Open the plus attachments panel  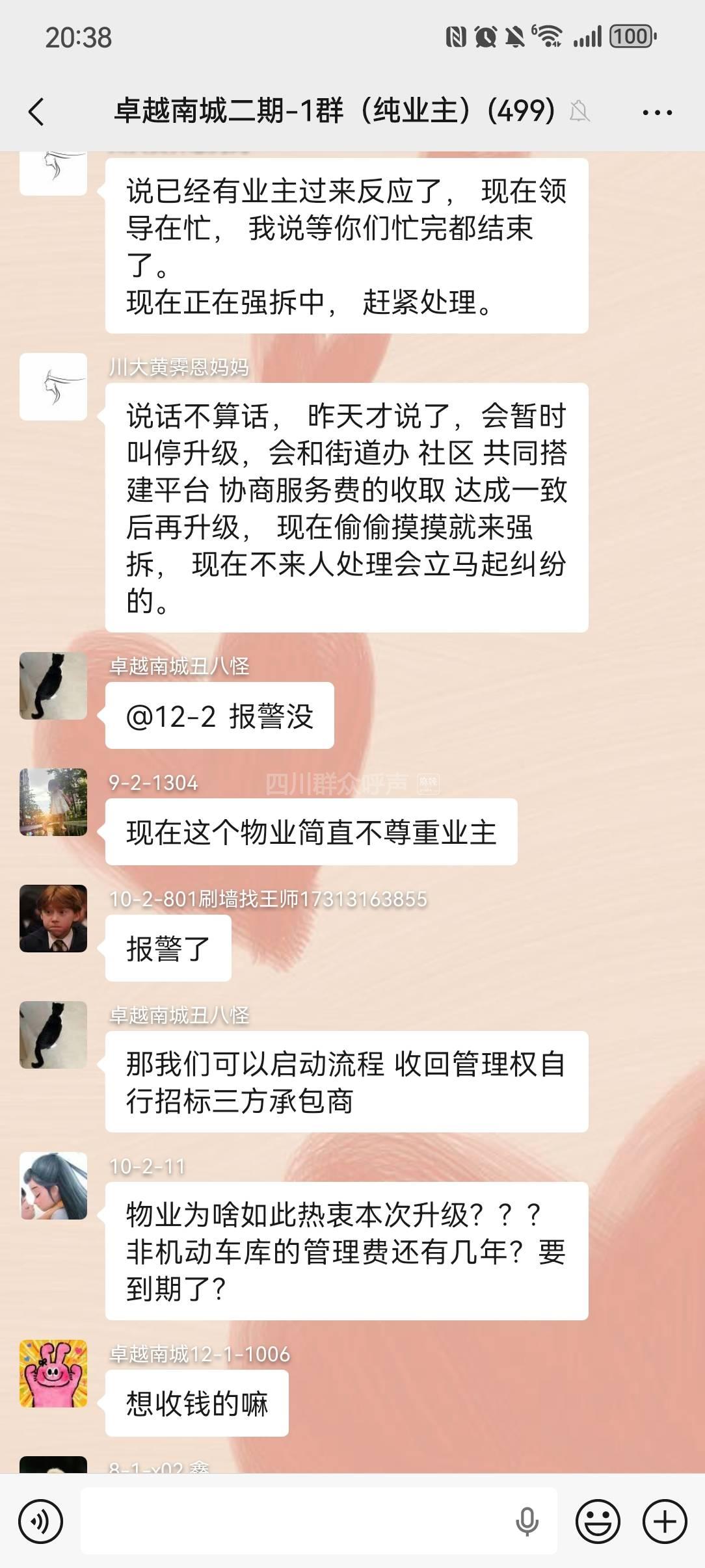[x=665, y=1521]
